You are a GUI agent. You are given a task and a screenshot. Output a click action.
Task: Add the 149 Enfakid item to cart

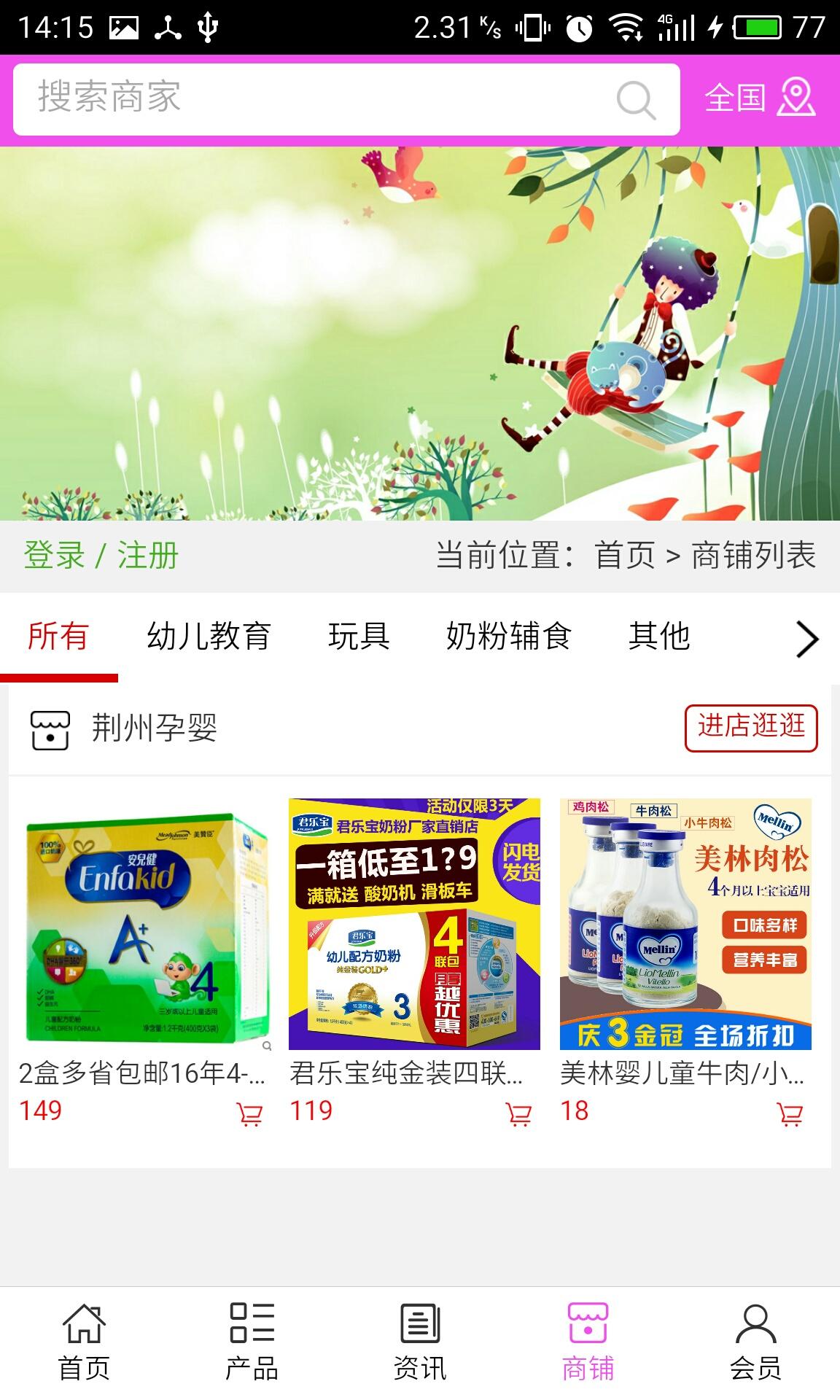(249, 1114)
